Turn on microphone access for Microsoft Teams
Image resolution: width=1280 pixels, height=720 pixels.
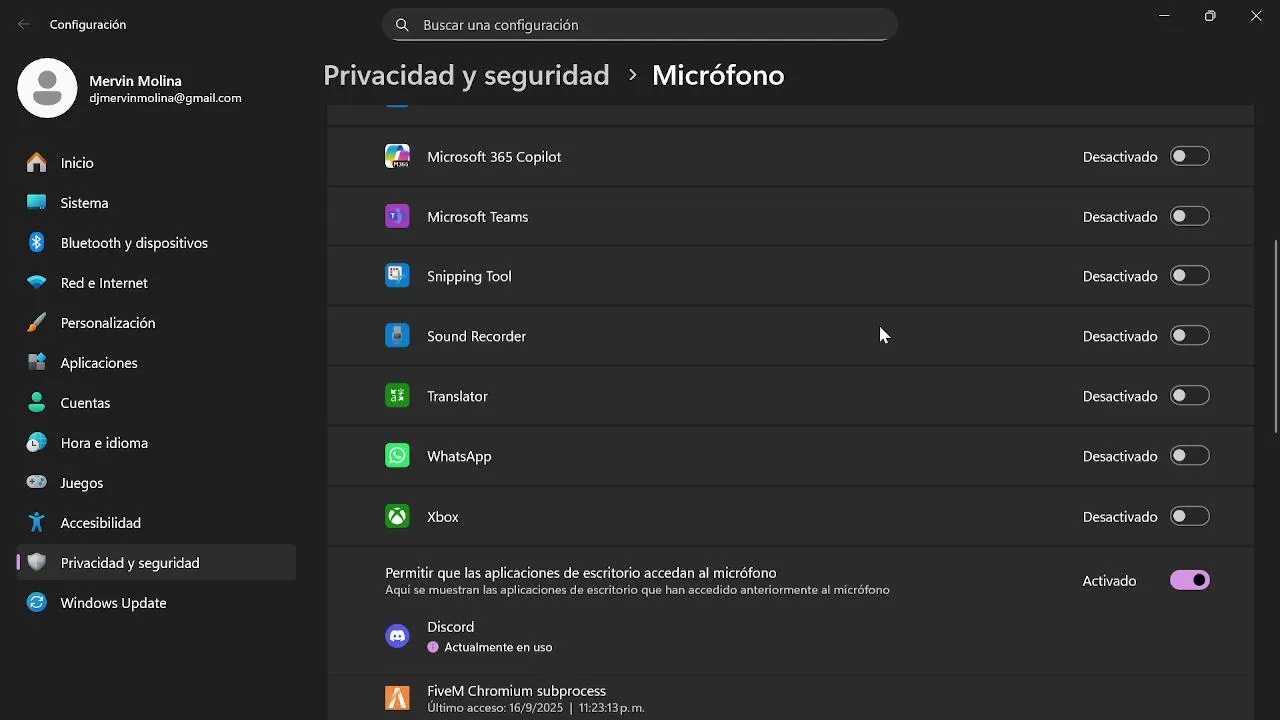click(1189, 216)
